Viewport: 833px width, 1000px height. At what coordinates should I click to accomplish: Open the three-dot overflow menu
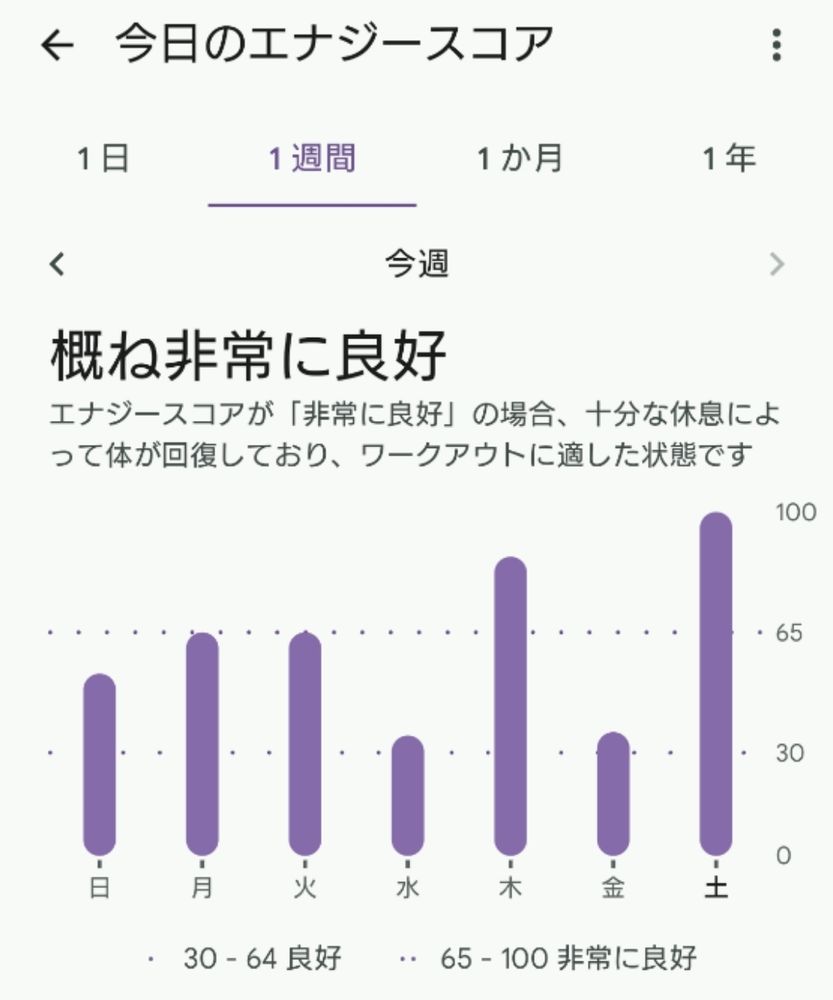coord(777,46)
